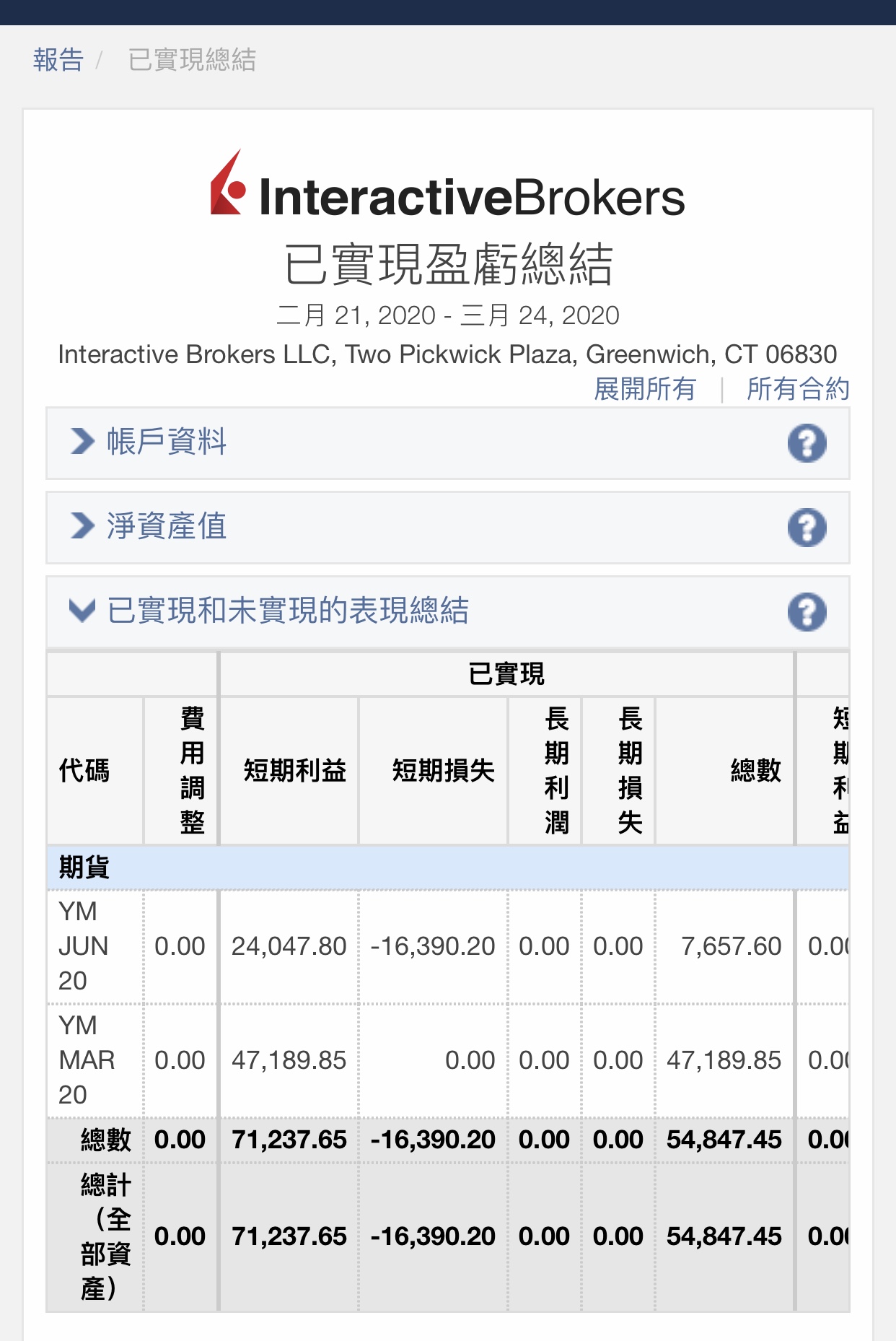Open the 所有合約 link
This screenshot has width=896, height=1341.
(x=797, y=389)
